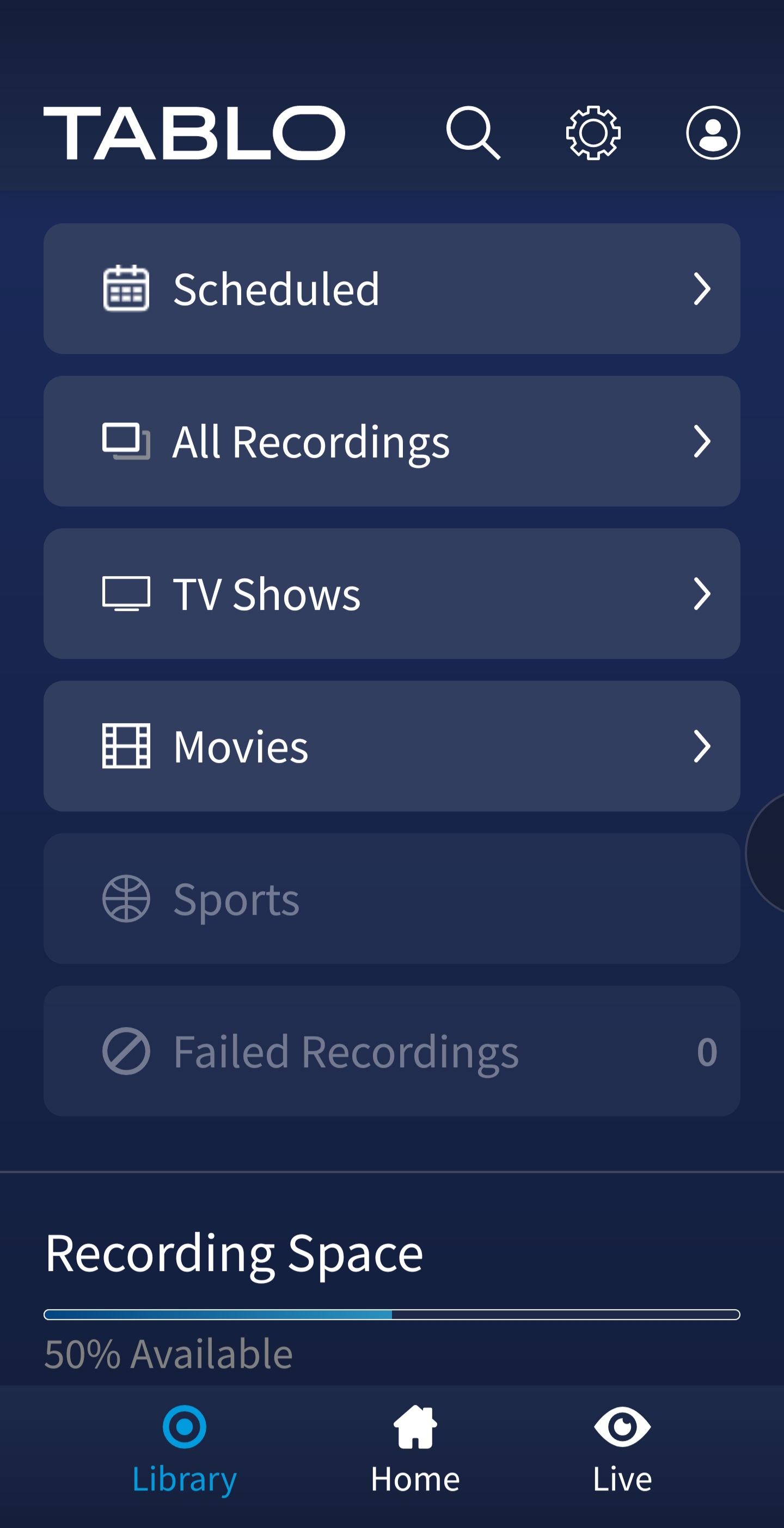
Task: View All Recordings
Action: 391,441
